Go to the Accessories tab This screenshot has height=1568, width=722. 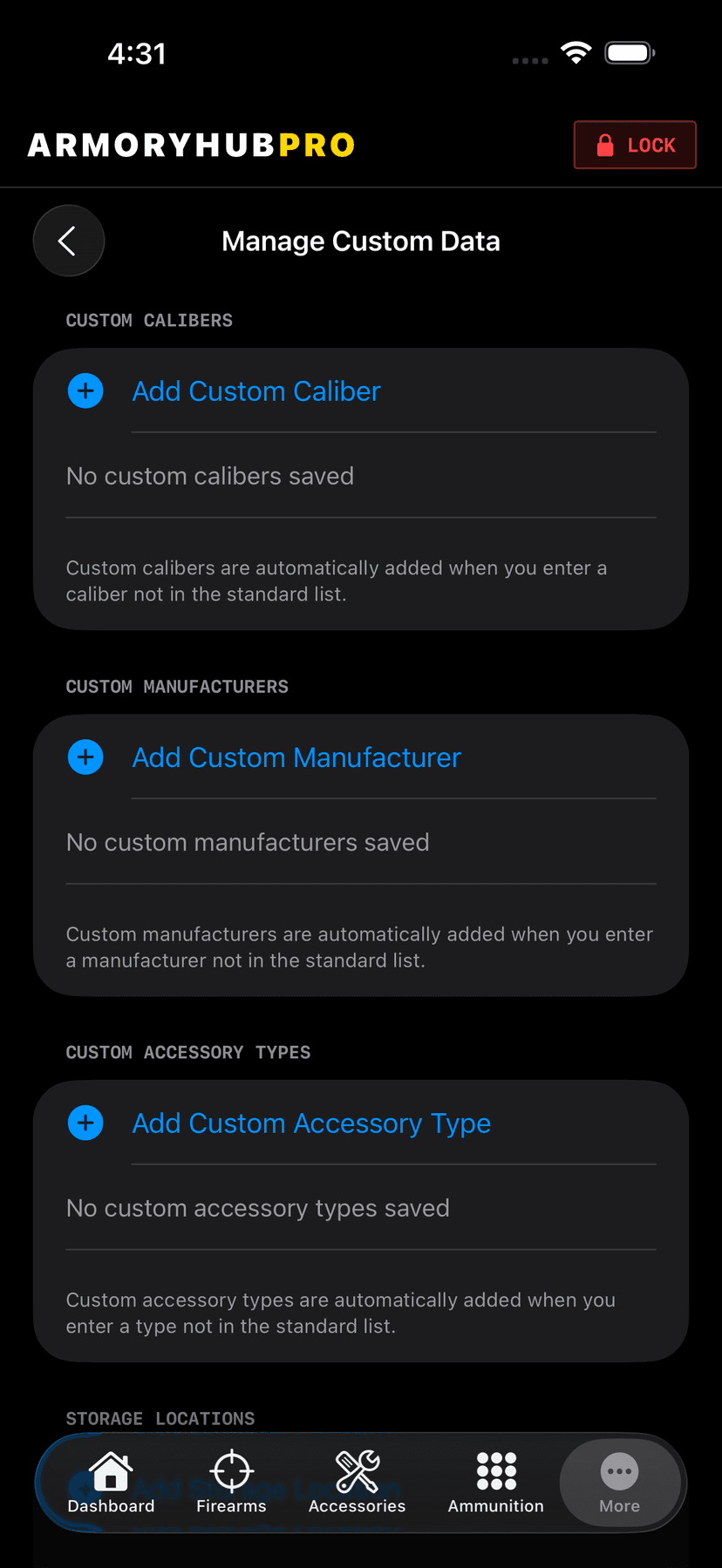357,1483
